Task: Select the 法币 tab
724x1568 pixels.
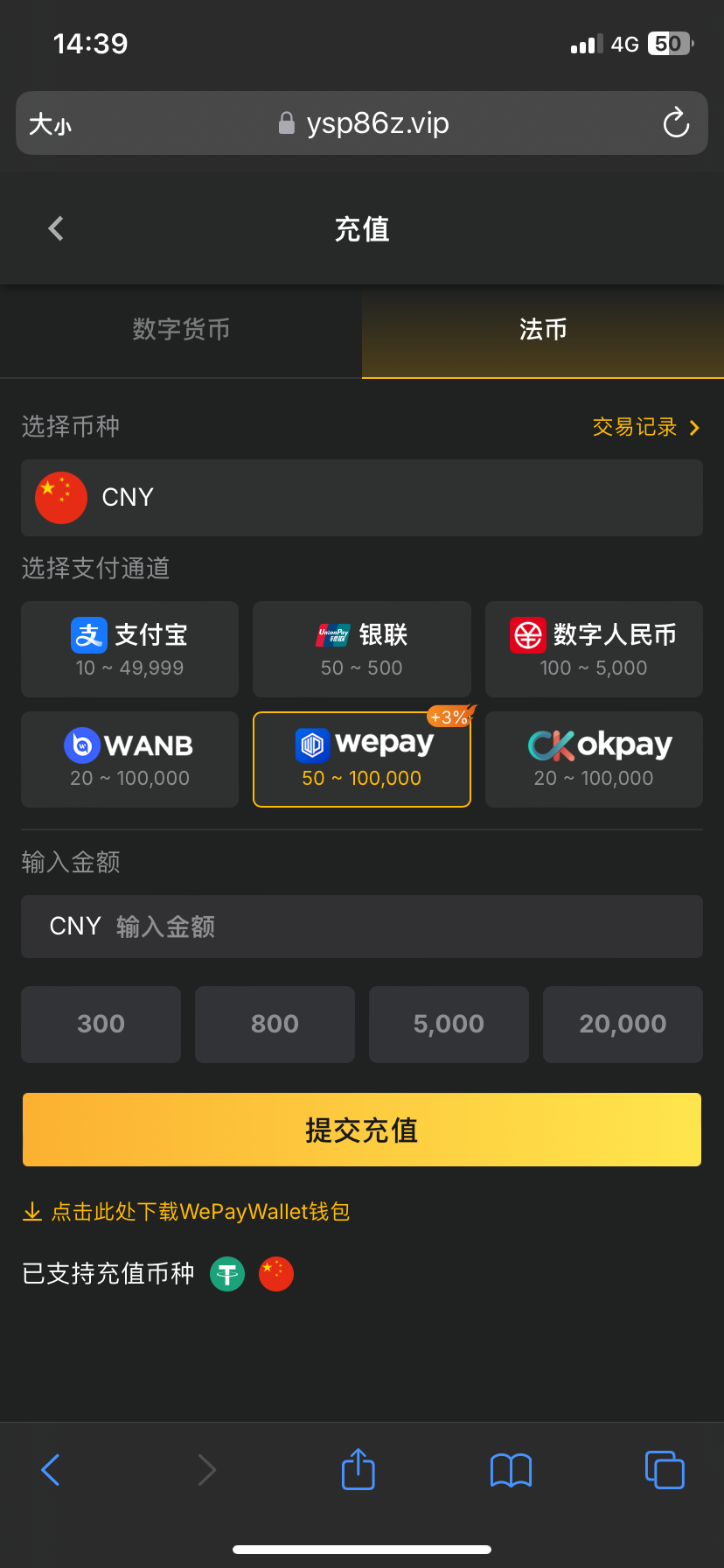Action: (542, 330)
